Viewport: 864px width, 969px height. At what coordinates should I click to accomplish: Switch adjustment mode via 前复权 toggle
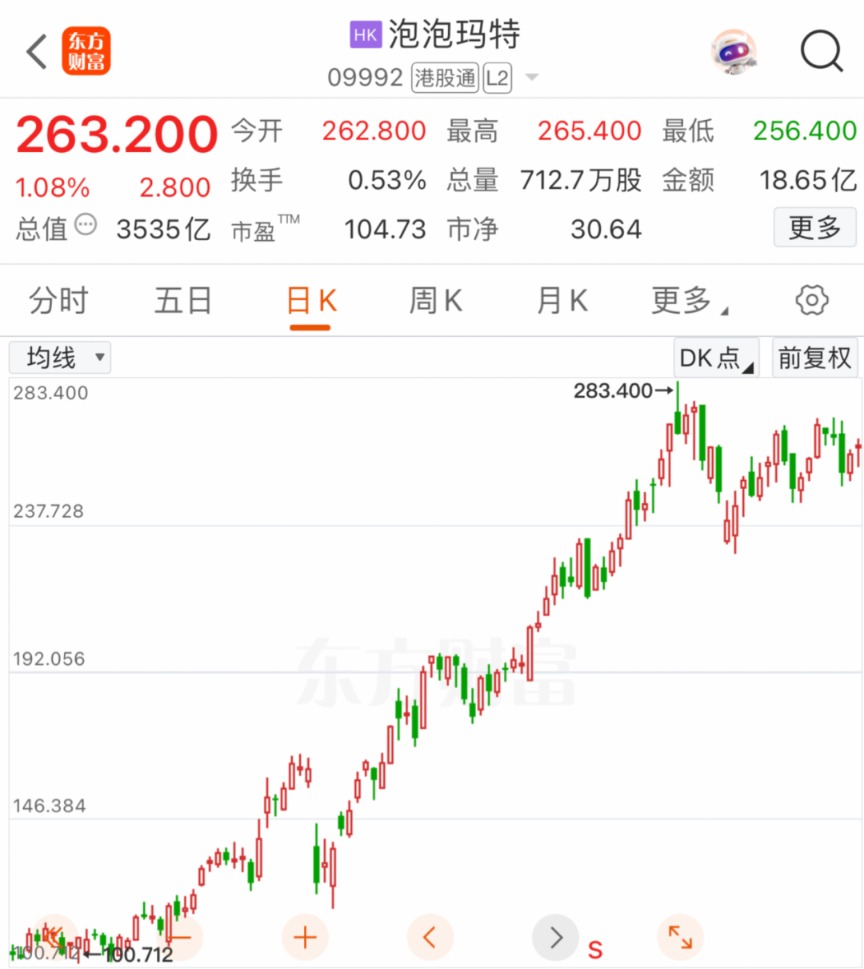(x=814, y=357)
